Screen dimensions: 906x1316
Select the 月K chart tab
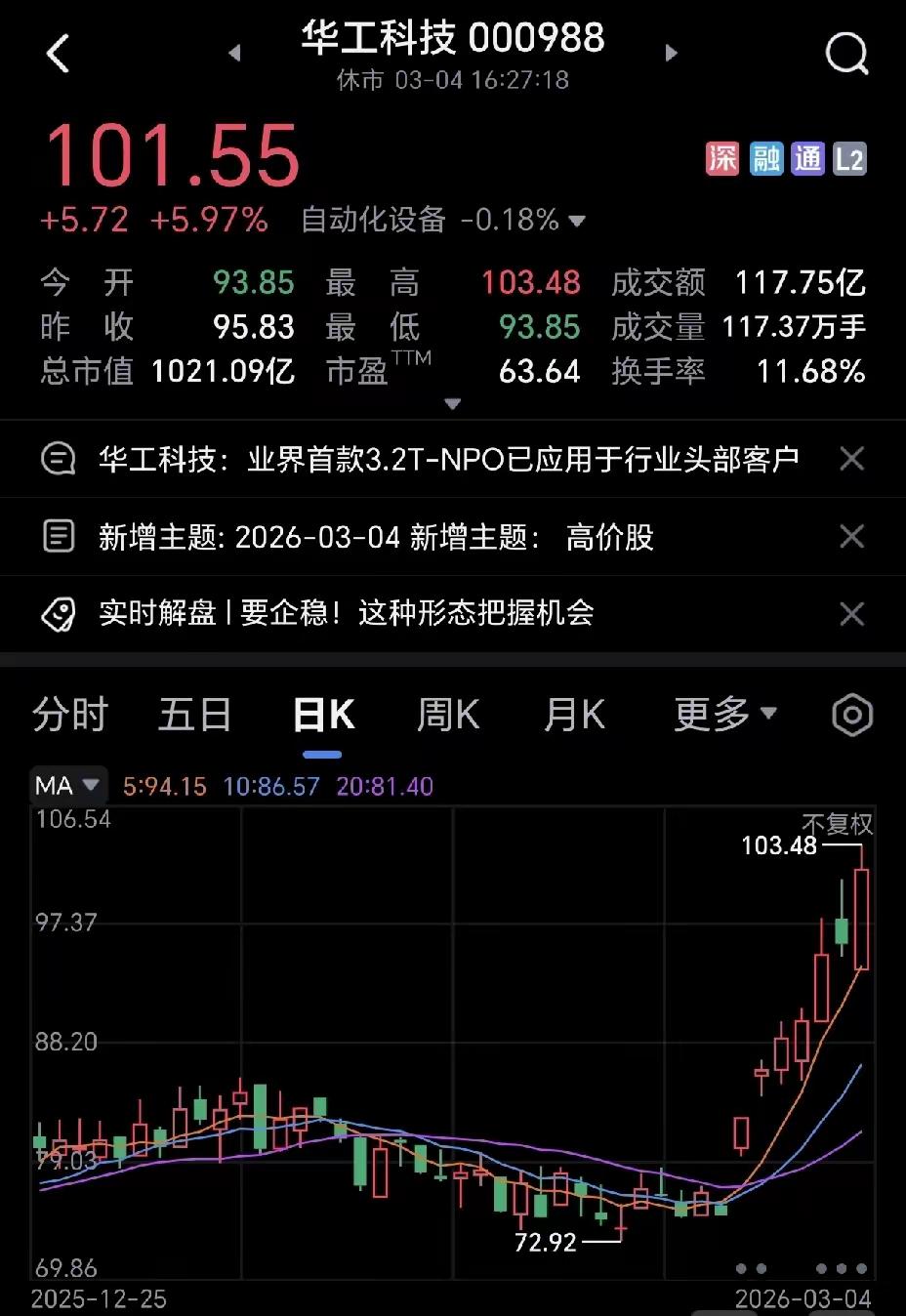575,715
